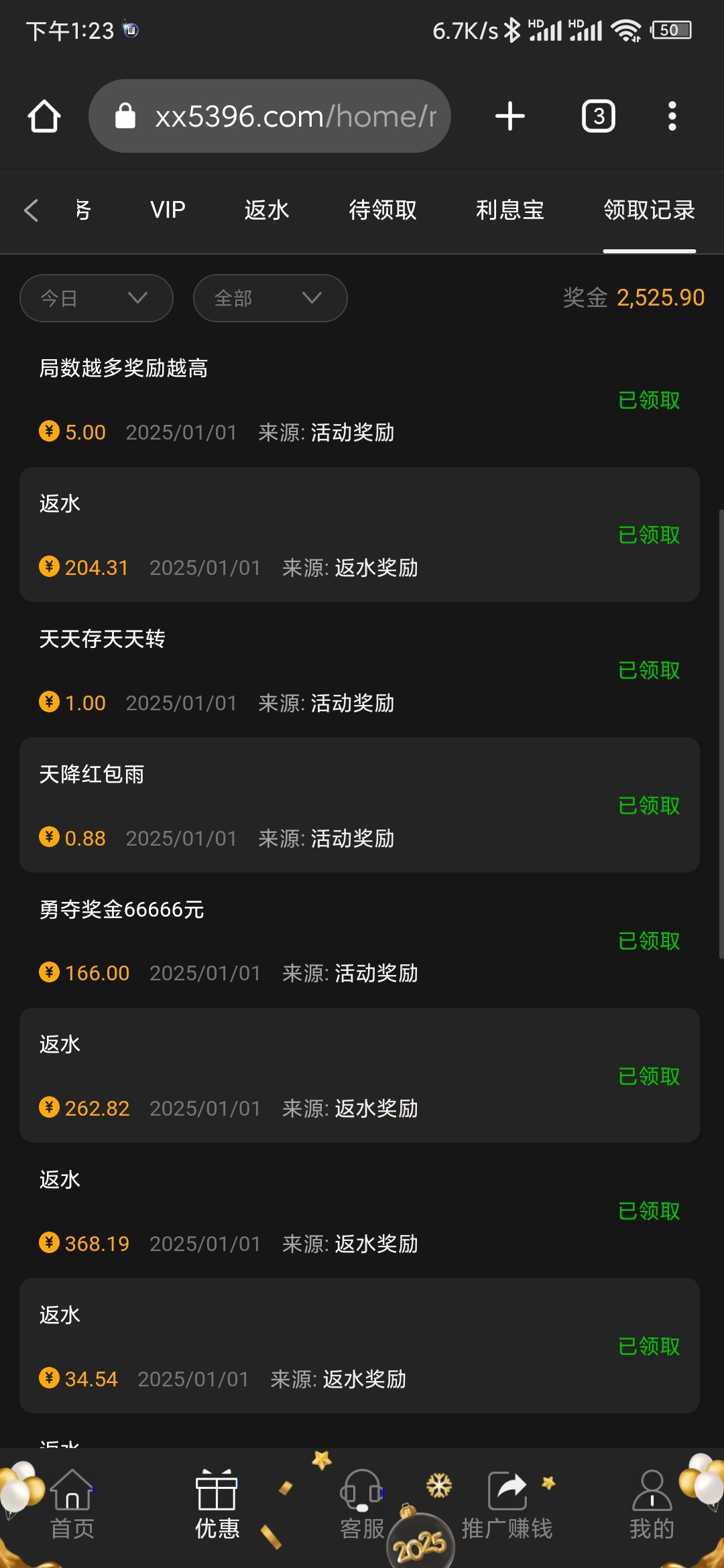
Task: Switch to the 利息宝 tab
Action: click(510, 210)
